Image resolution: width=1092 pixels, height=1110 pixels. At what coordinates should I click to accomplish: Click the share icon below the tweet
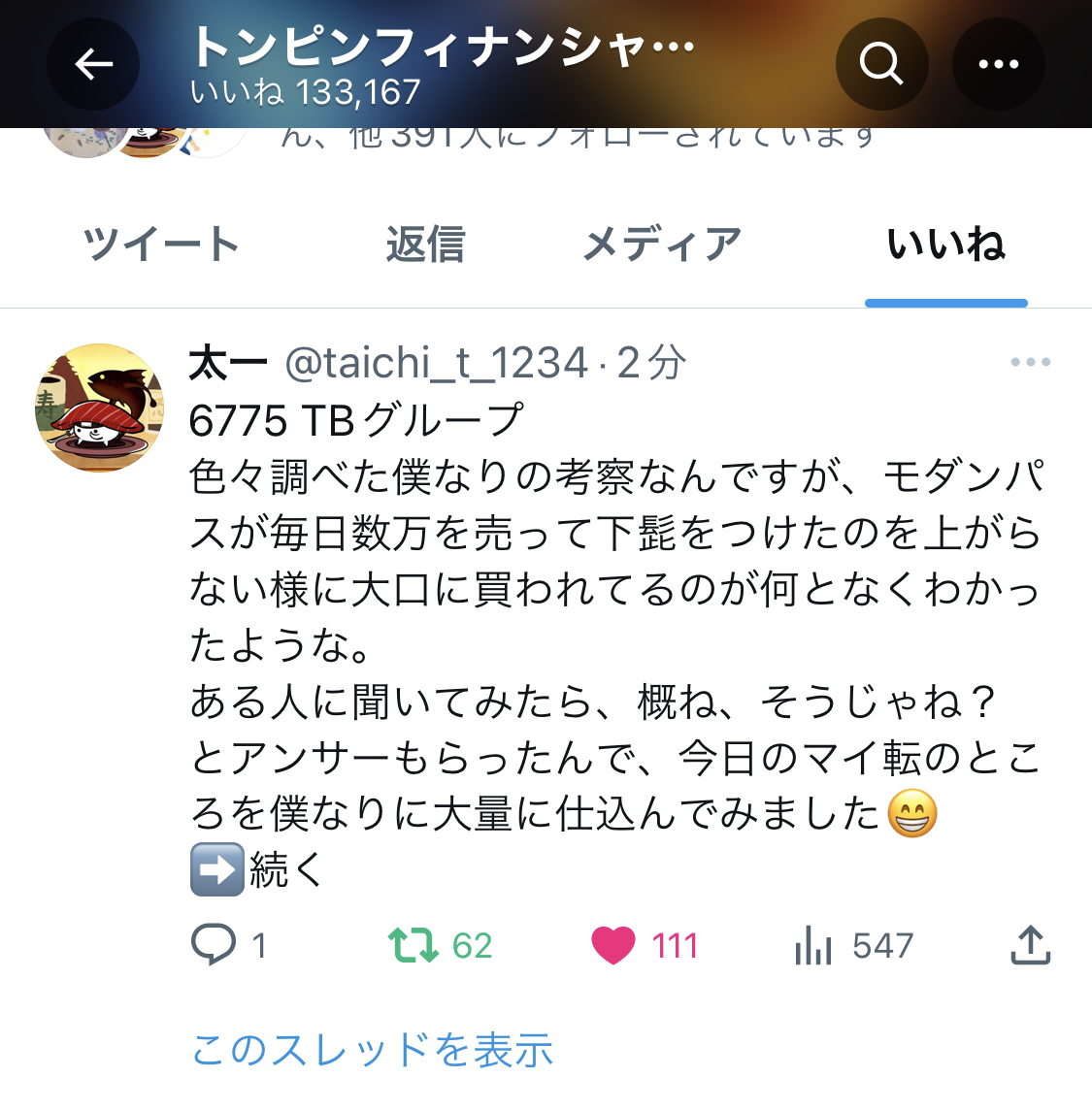pos(1029,943)
